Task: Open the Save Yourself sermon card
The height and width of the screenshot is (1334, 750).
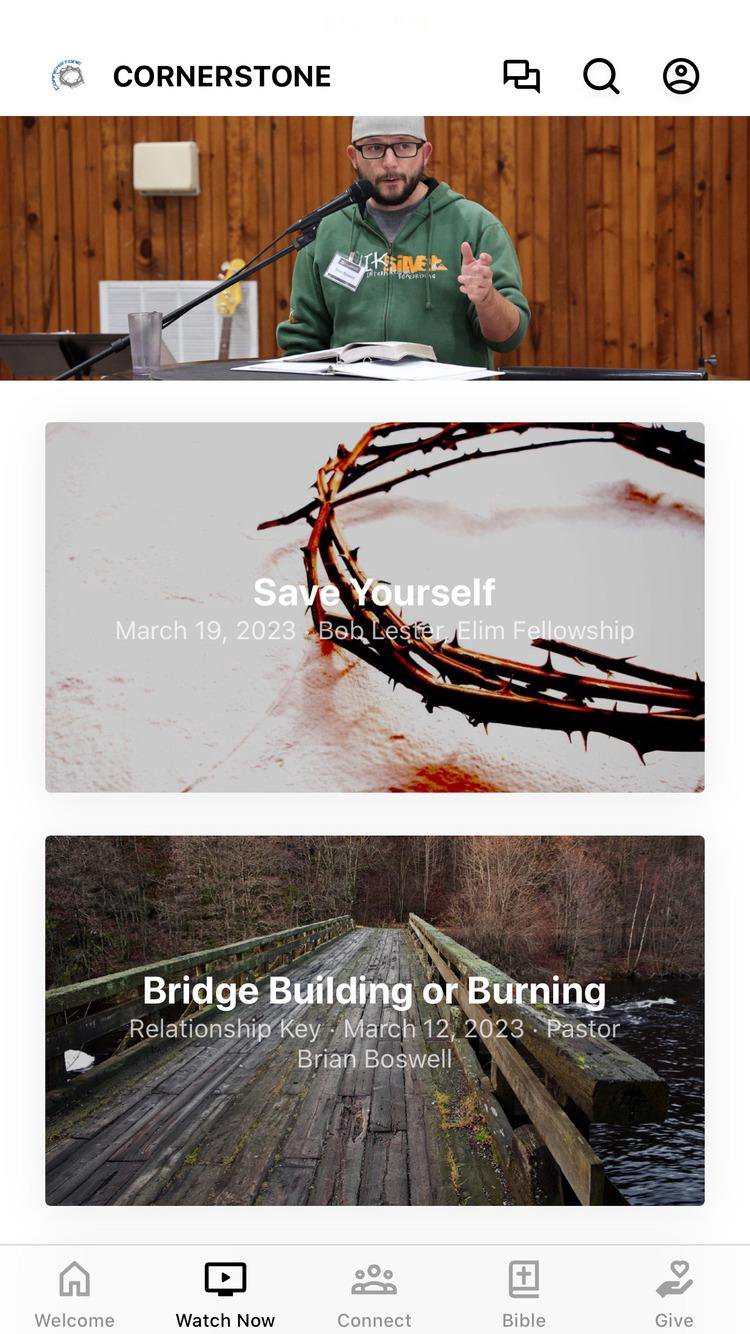Action: pyautogui.click(x=375, y=607)
